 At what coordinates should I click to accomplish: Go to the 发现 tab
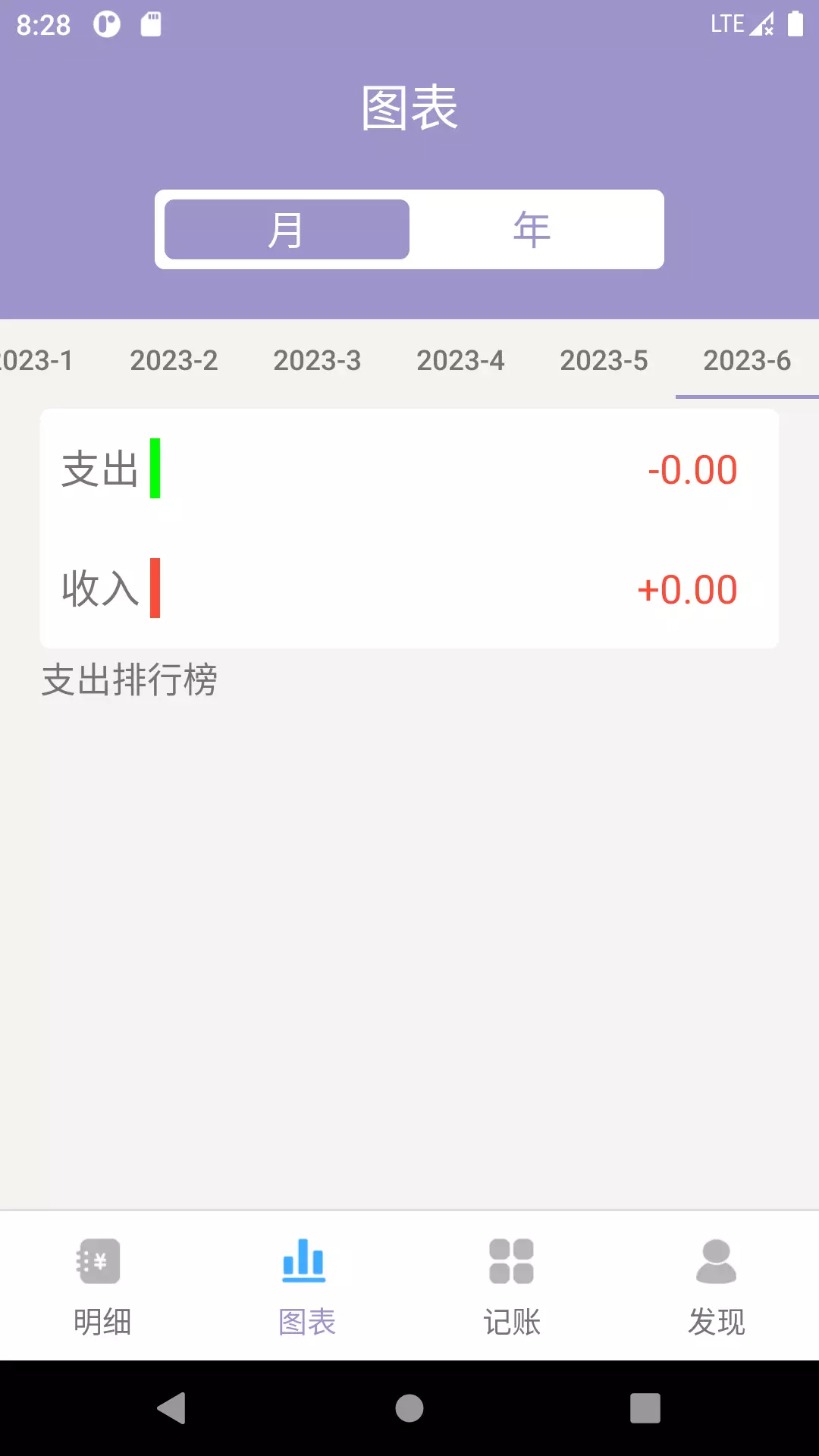tap(717, 1286)
